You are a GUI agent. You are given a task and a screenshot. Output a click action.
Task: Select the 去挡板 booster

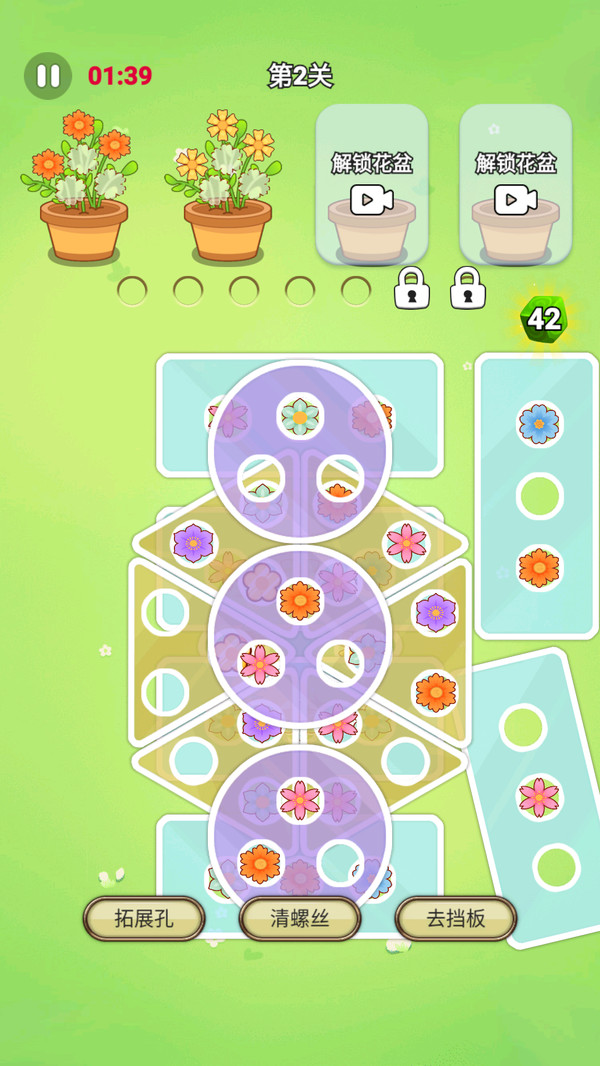456,918
